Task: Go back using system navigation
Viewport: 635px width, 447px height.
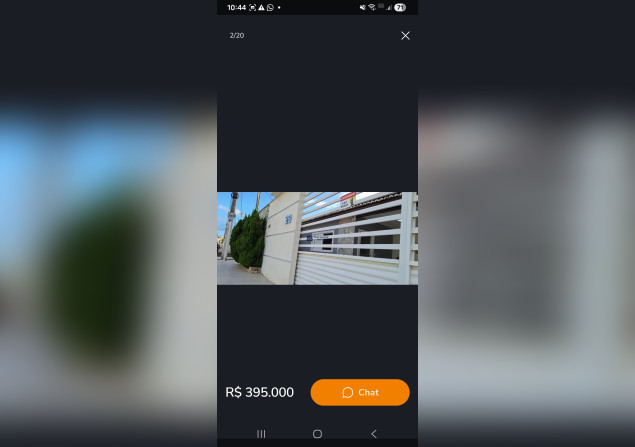Action: tap(374, 434)
